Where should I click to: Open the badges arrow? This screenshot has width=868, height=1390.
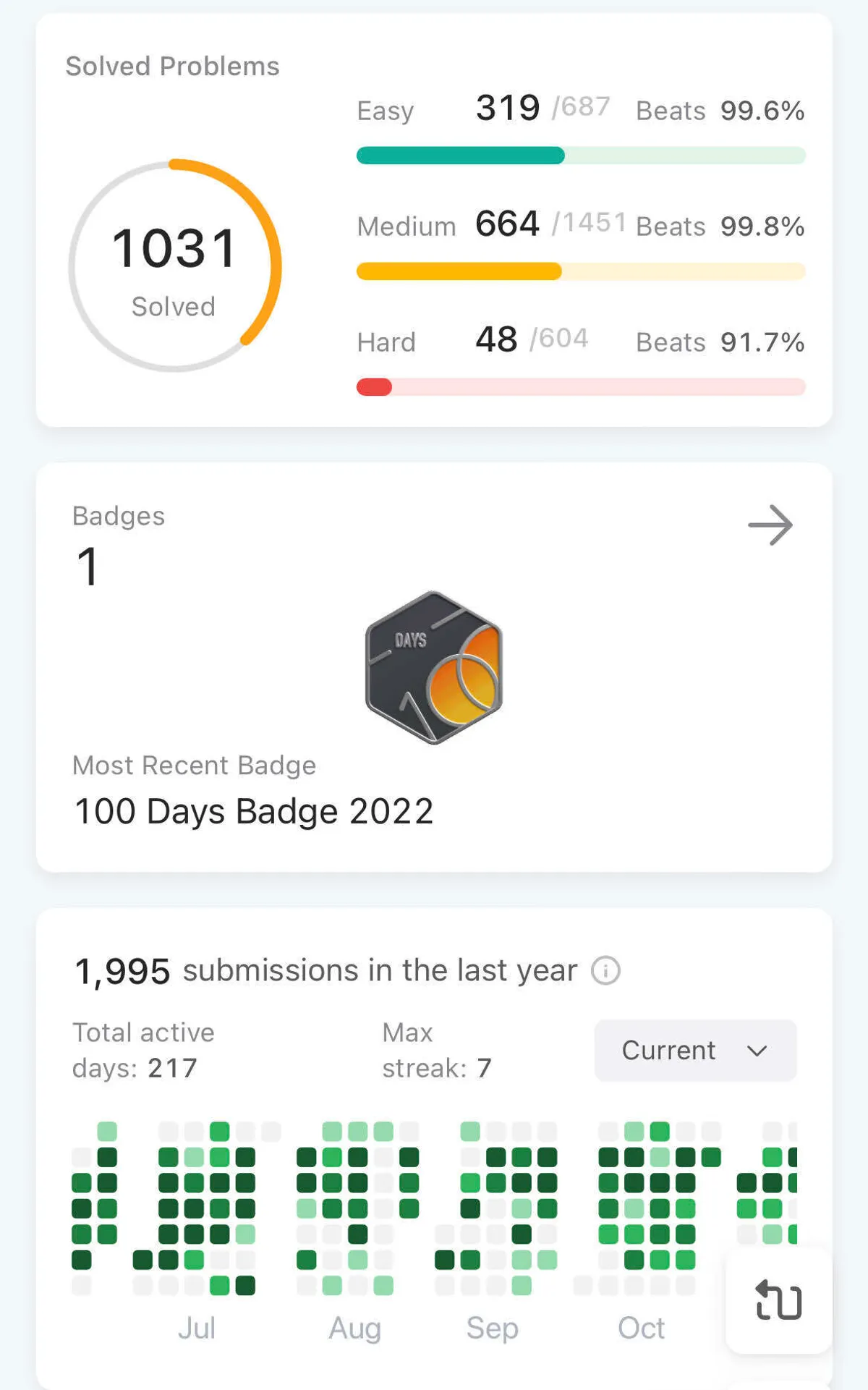click(770, 525)
